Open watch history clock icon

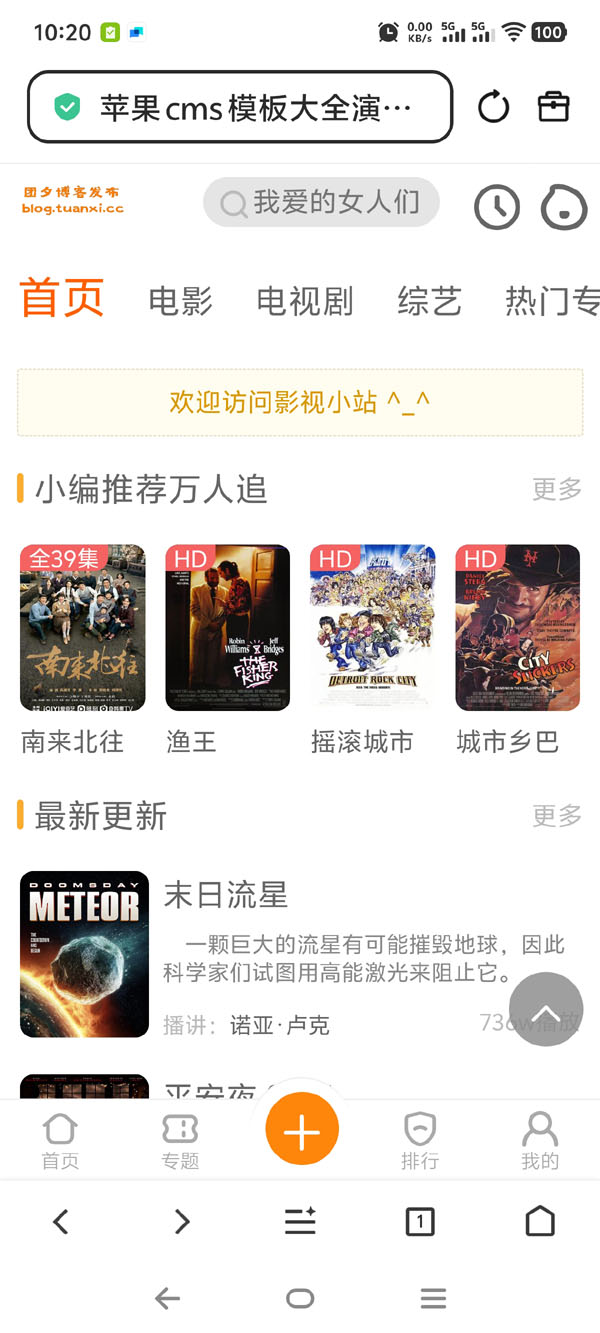click(x=496, y=207)
